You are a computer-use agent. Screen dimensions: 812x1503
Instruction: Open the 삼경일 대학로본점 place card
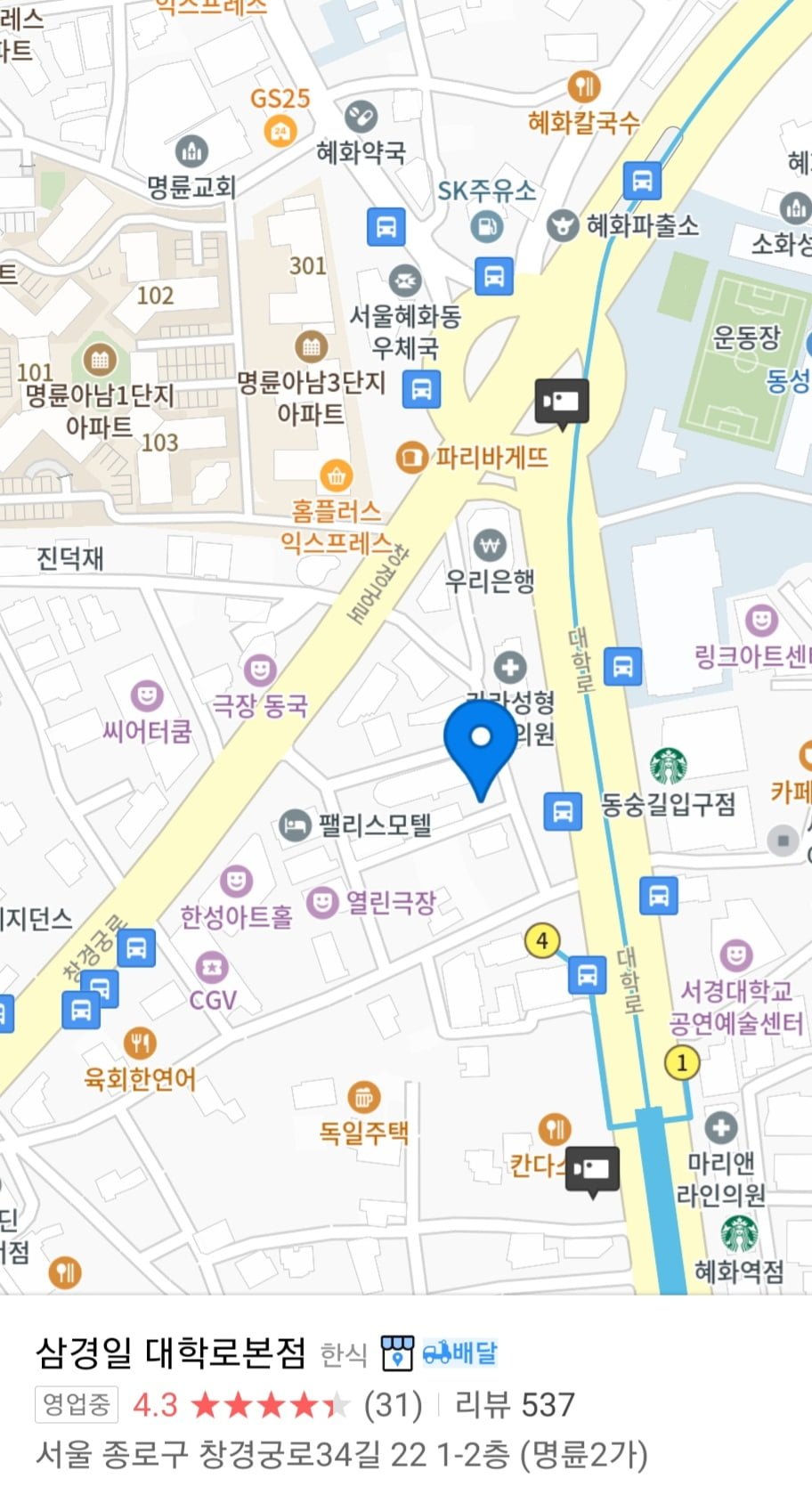pos(169,1353)
